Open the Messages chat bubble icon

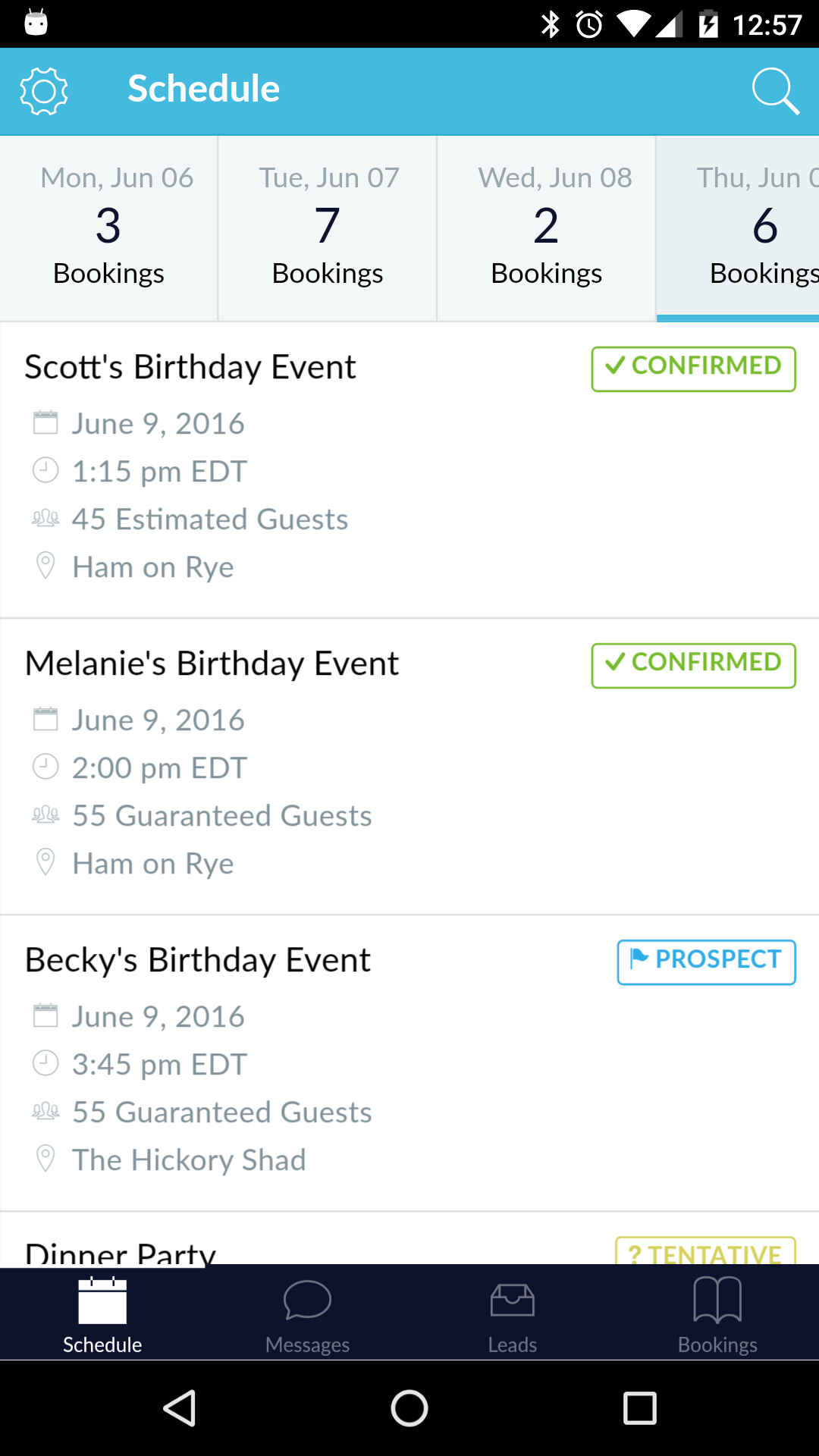[x=307, y=1312]
